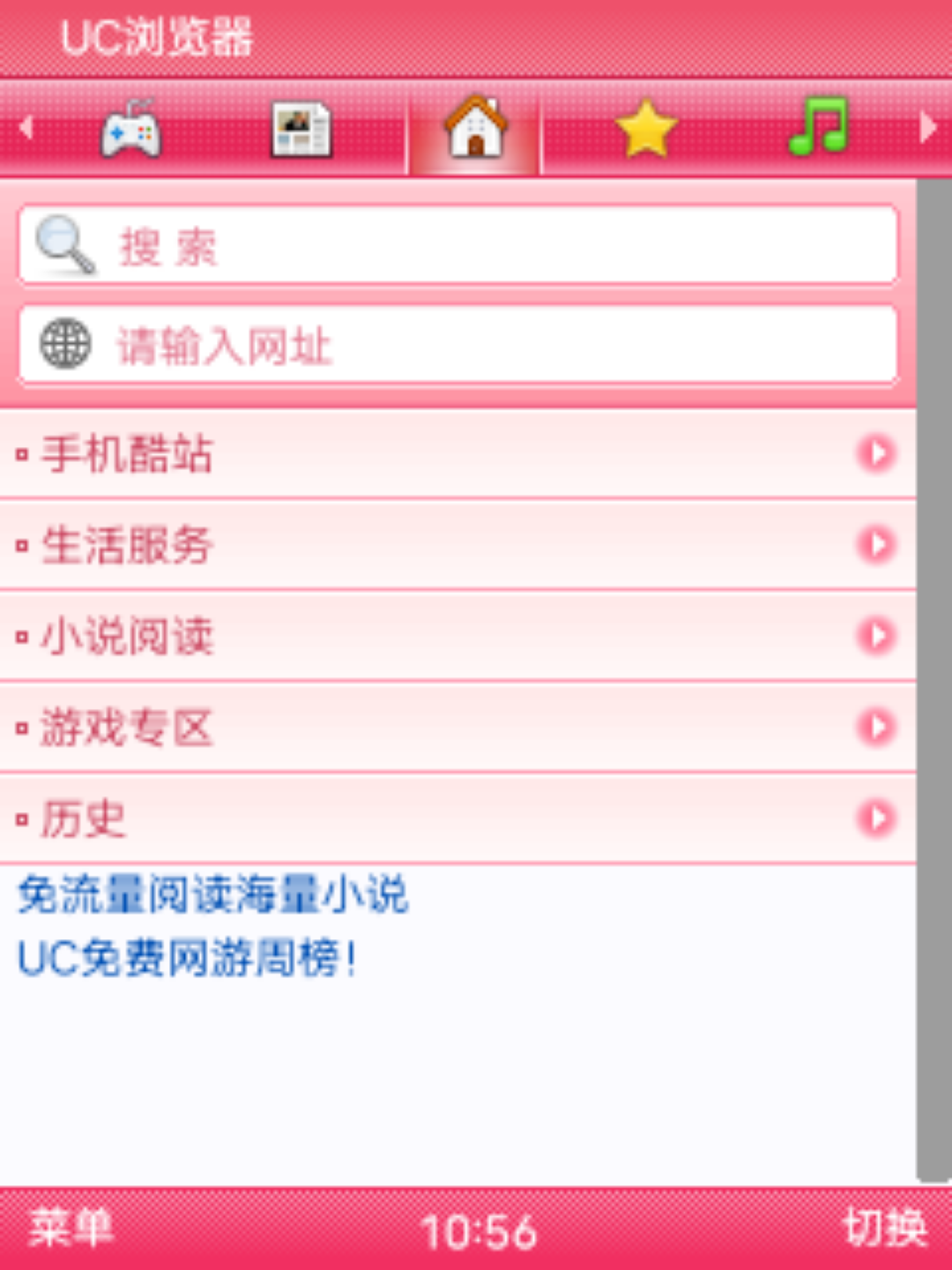This screenshot has height=1270, width=952.
Task: Open link UC免费网游周榜!
Action: 186,958
